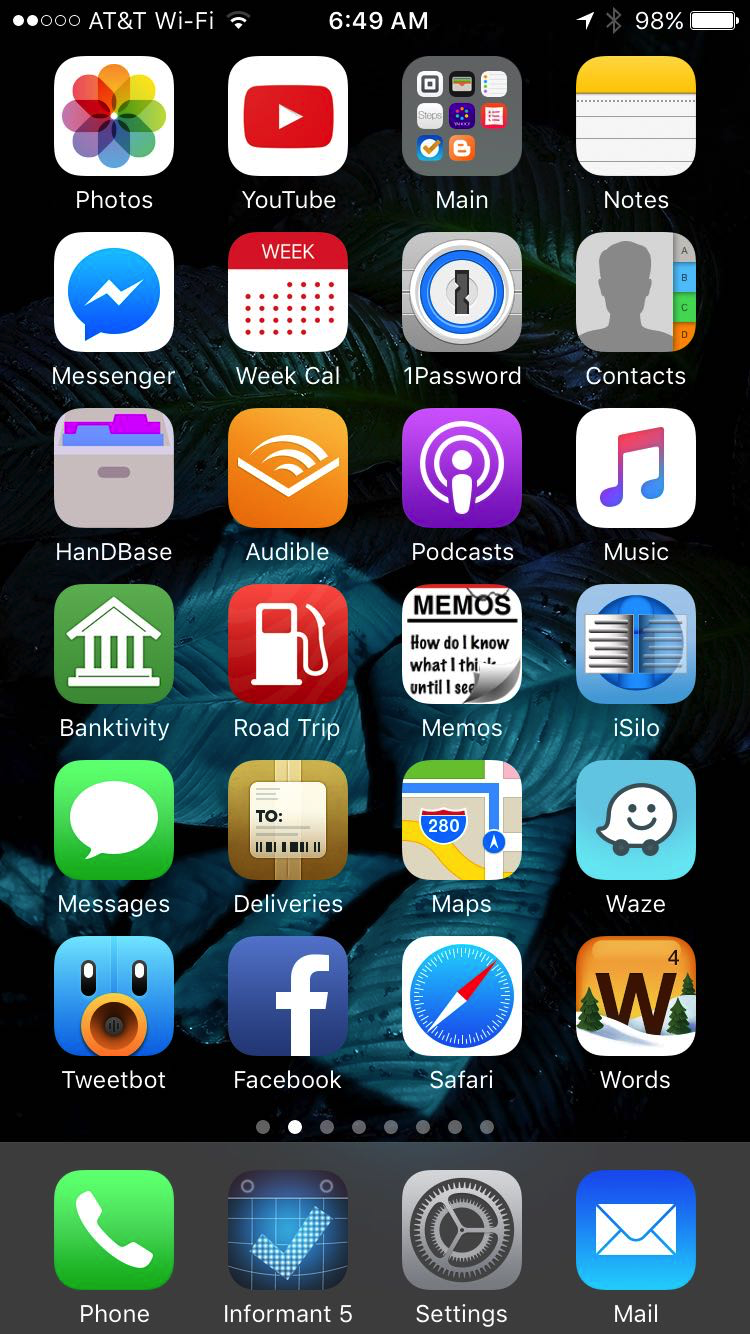Image resolution: width=750 pixels, height=1334 pixels.
Task: Launch YouTube
Action: [288, 116]
